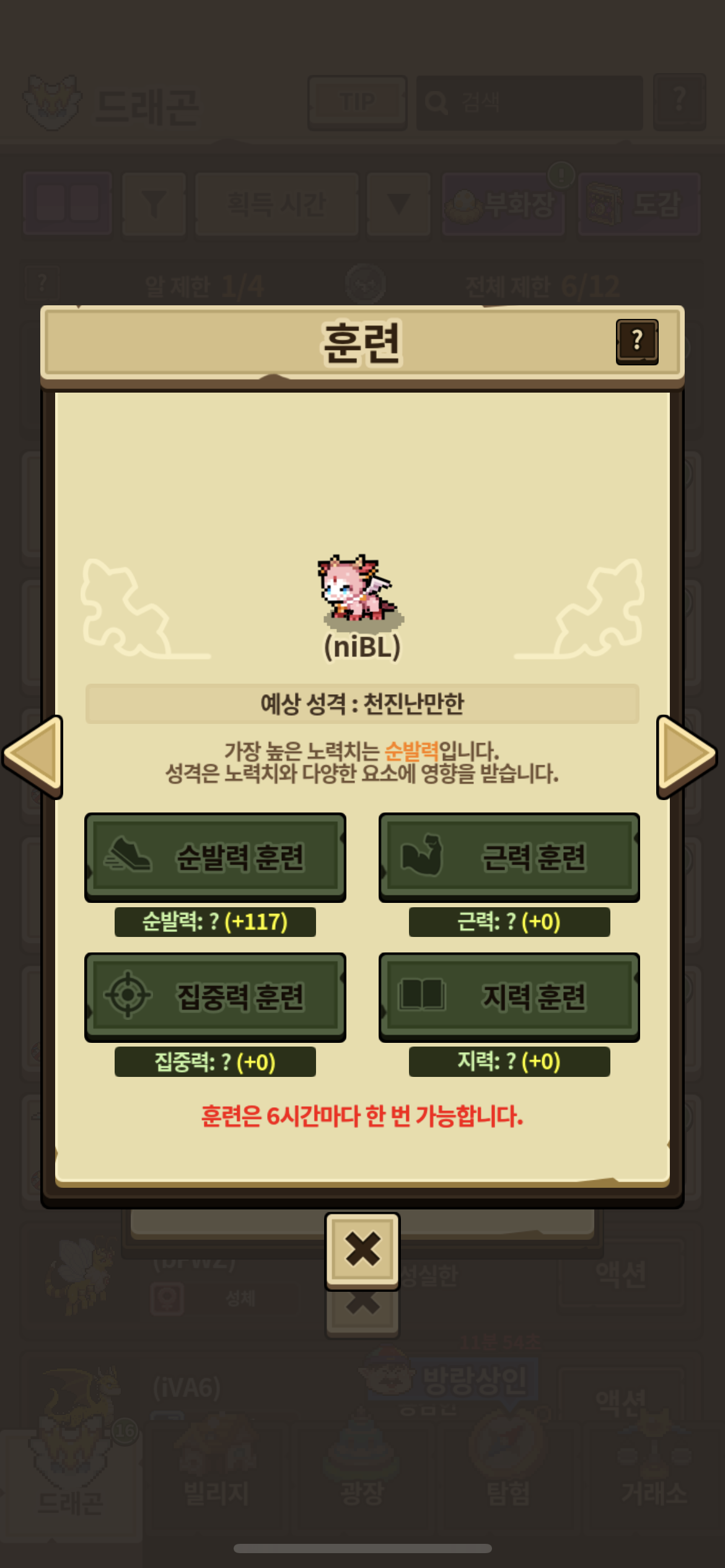Viewport: 725px width, 1568px height.
Task: Open the help icon in 훈련 header
Action: 637,342
